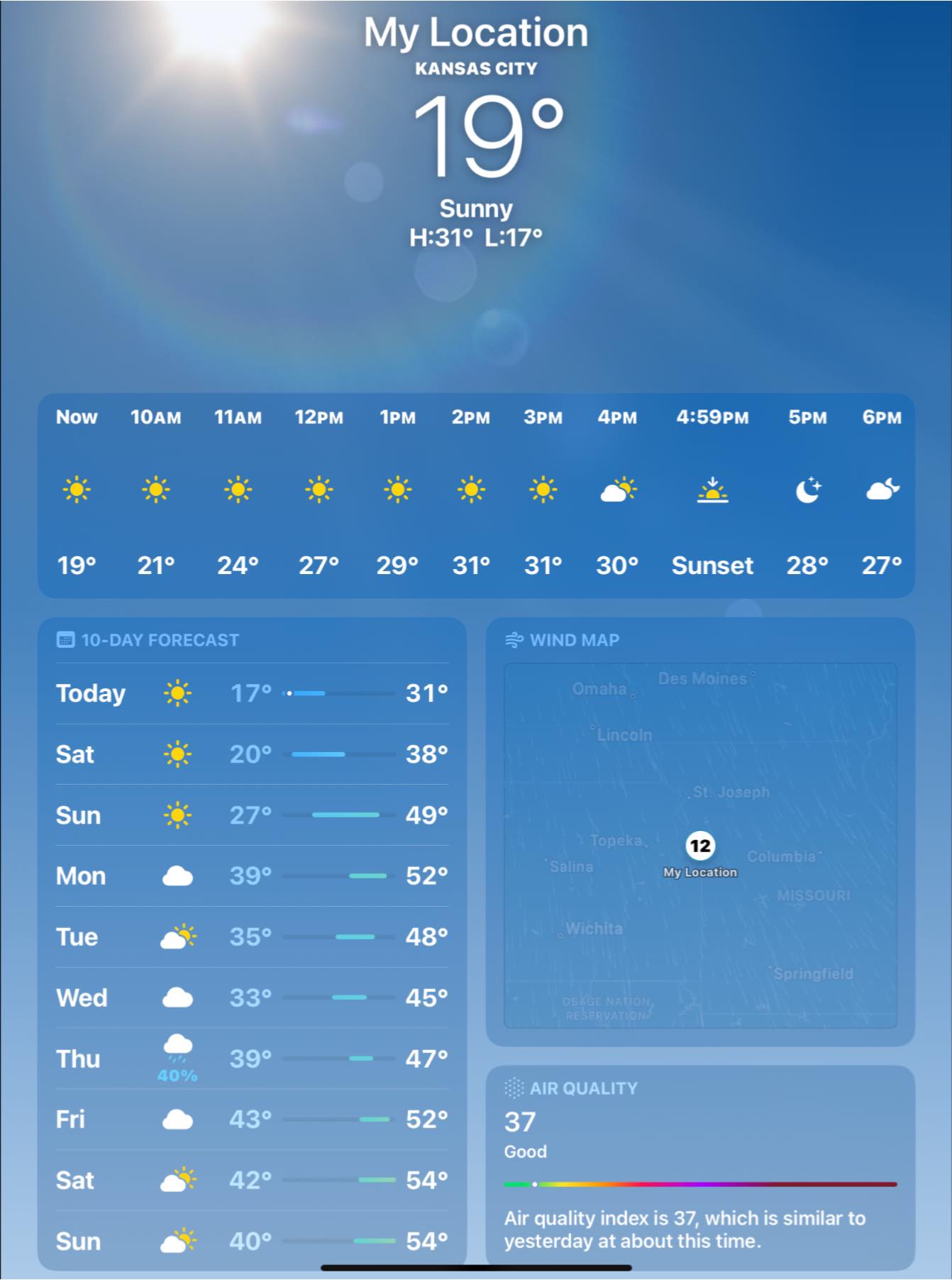Open the Air Quality card
This screenshot has height=1280, width=952.
tap(699, 1164)
